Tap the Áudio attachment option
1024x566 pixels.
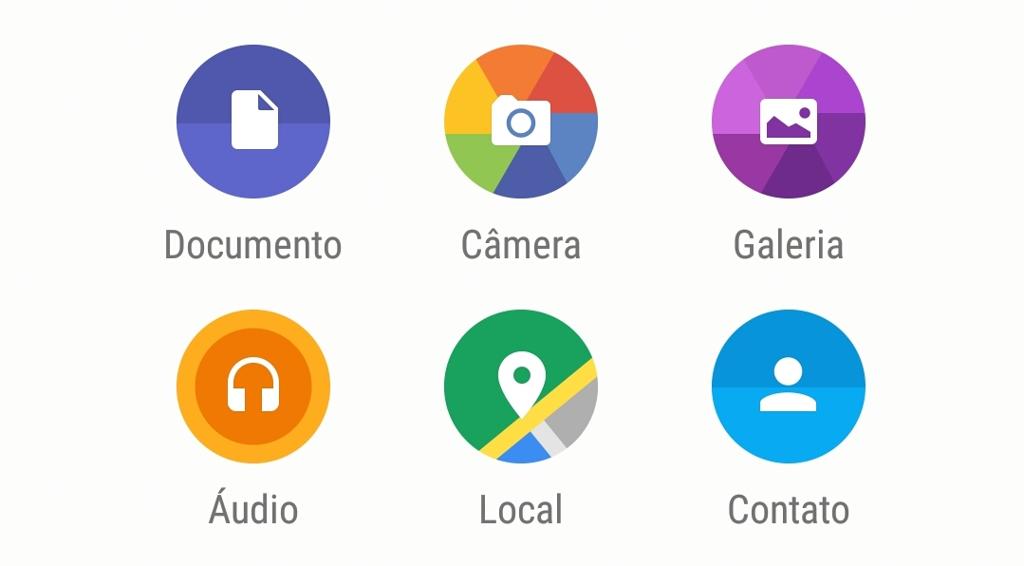coord(253,386)
